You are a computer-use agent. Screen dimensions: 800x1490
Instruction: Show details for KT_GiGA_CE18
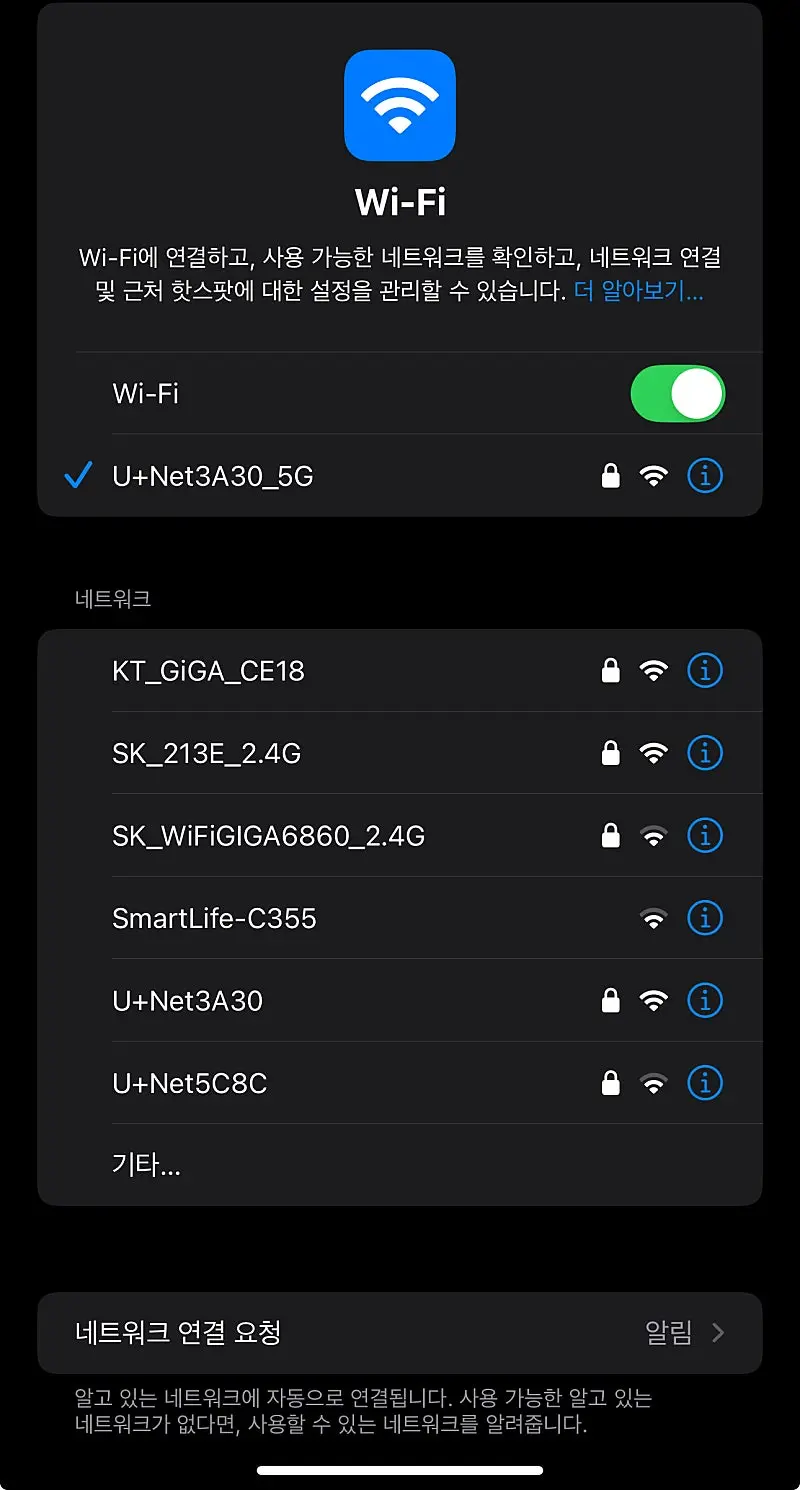tap(705, 671)
